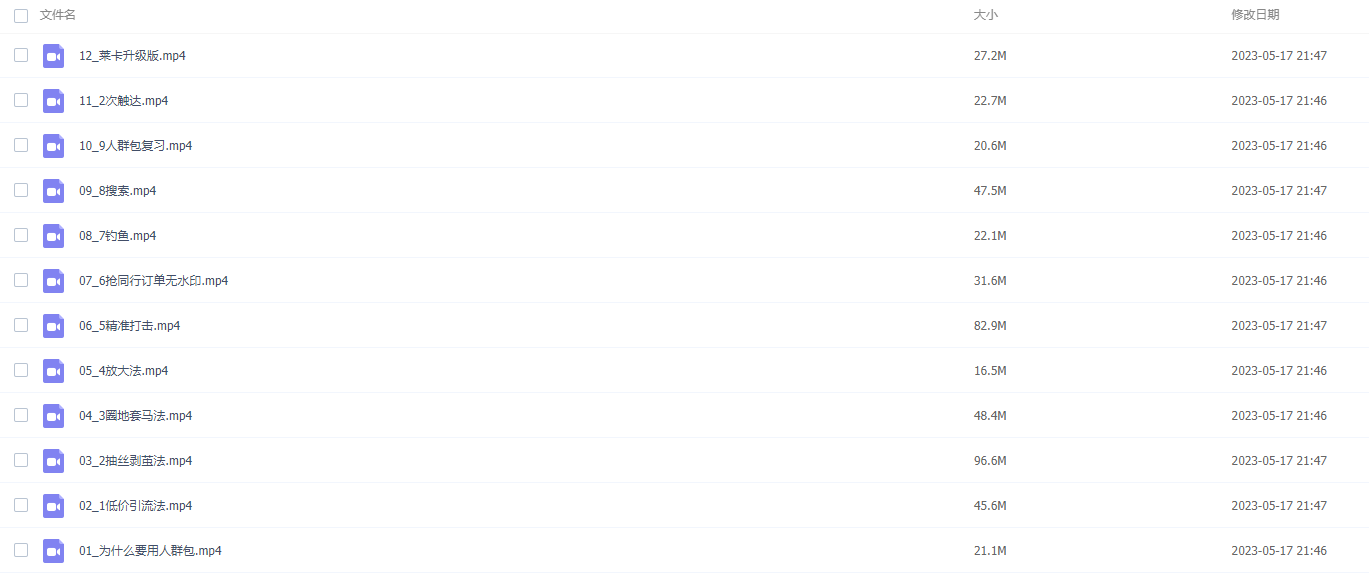Screen dimensions: 1369x583
Task: Open 07_6抢同行订单无水印.mp4
Action: [153, 281]
